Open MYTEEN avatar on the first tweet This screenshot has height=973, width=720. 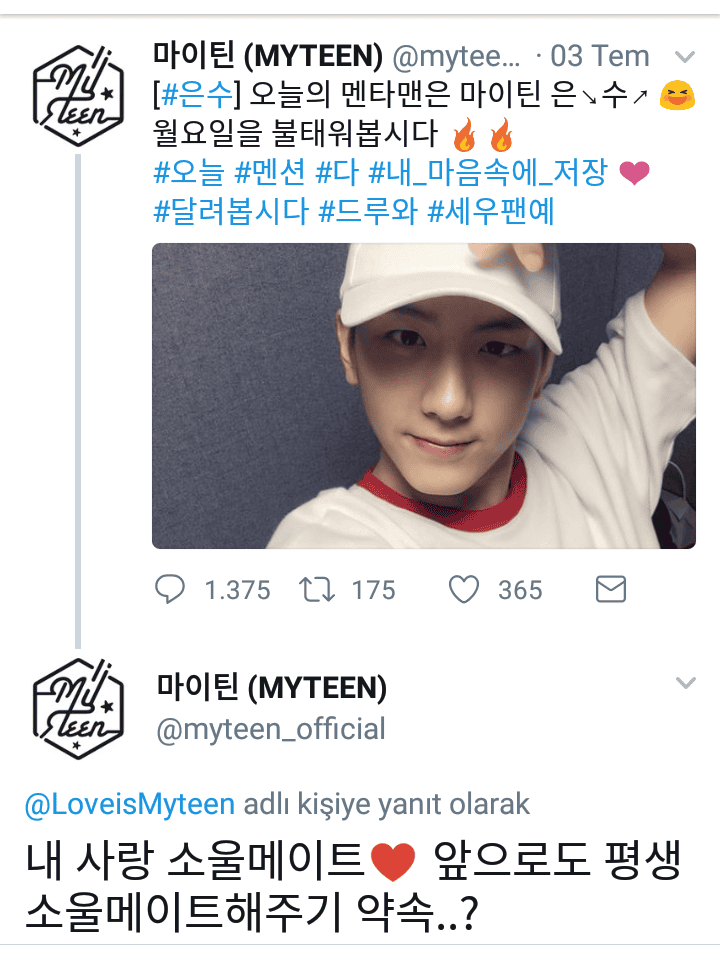78,99
